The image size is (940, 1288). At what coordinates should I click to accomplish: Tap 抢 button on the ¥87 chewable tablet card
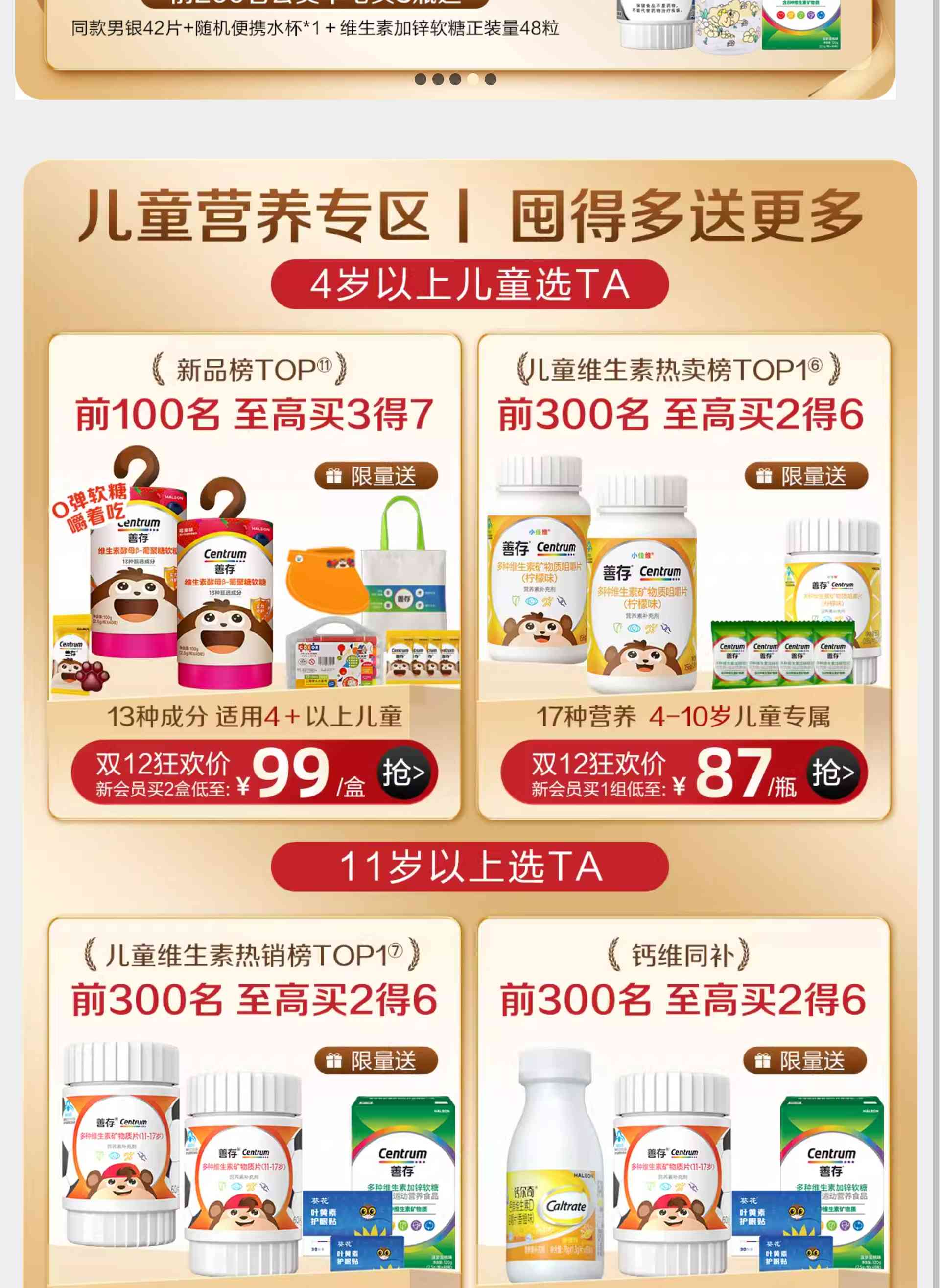[833, 773]
